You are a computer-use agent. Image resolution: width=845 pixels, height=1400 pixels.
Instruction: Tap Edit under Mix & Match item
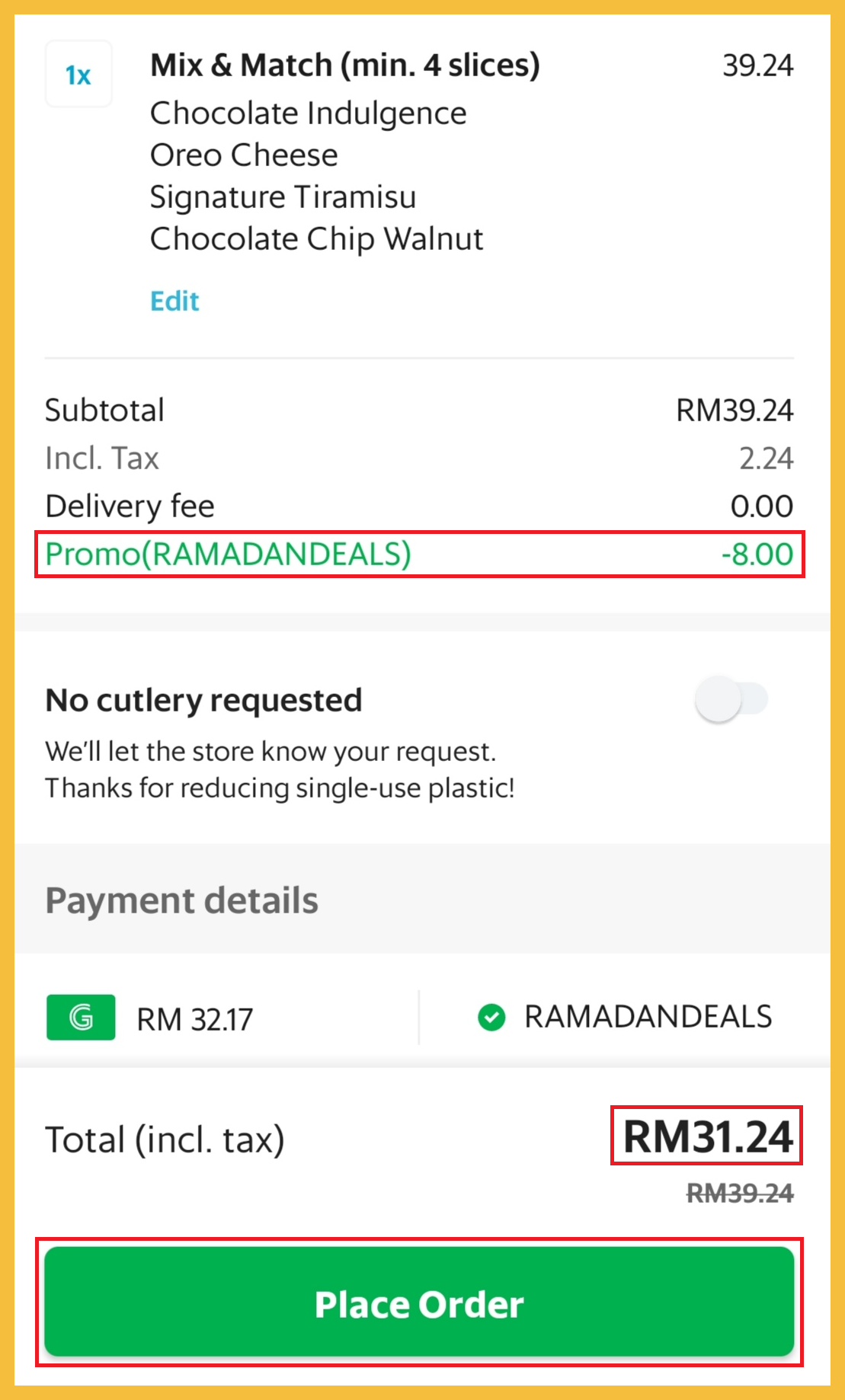click(174, 301)
